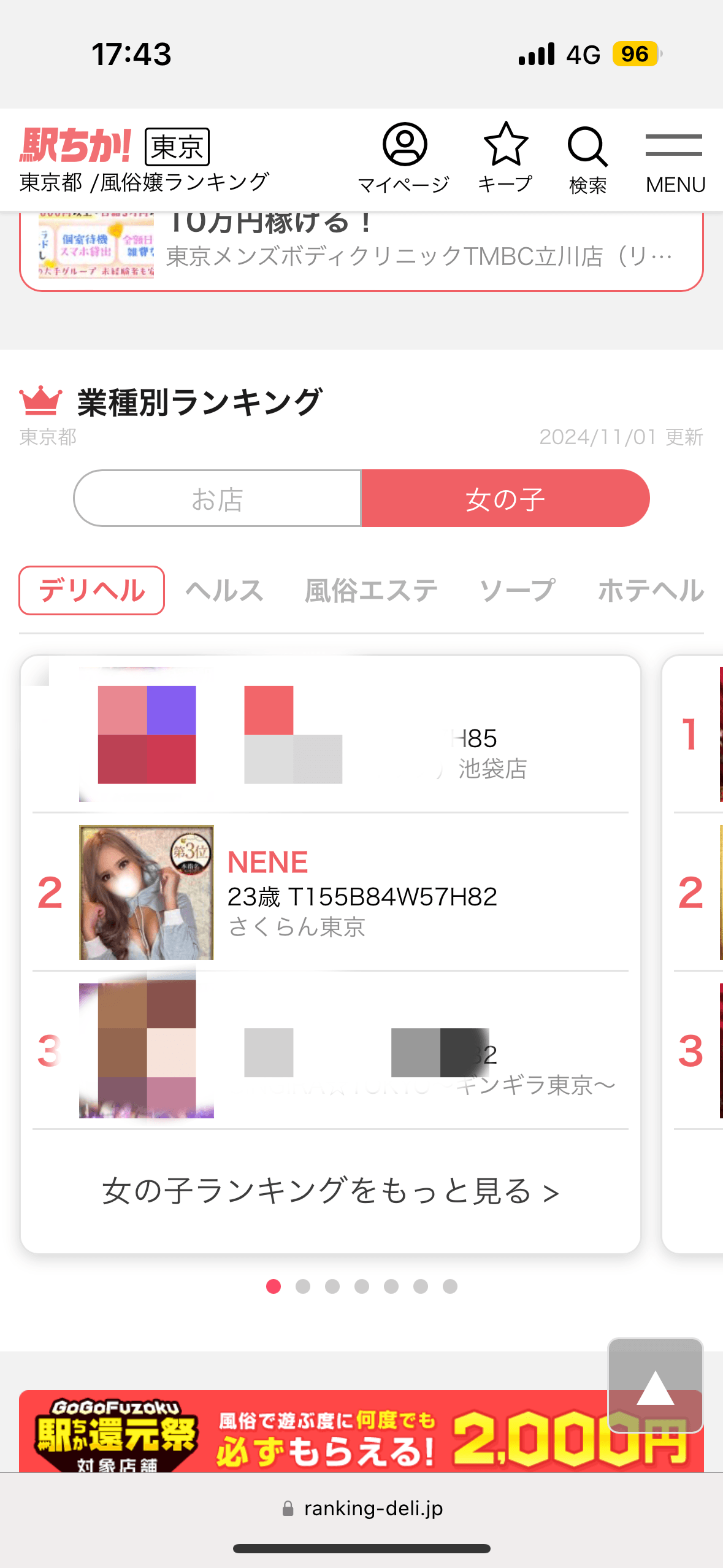Switch to the ソープ category
Screen dimensions: 723x1568
tap(517, 591)
